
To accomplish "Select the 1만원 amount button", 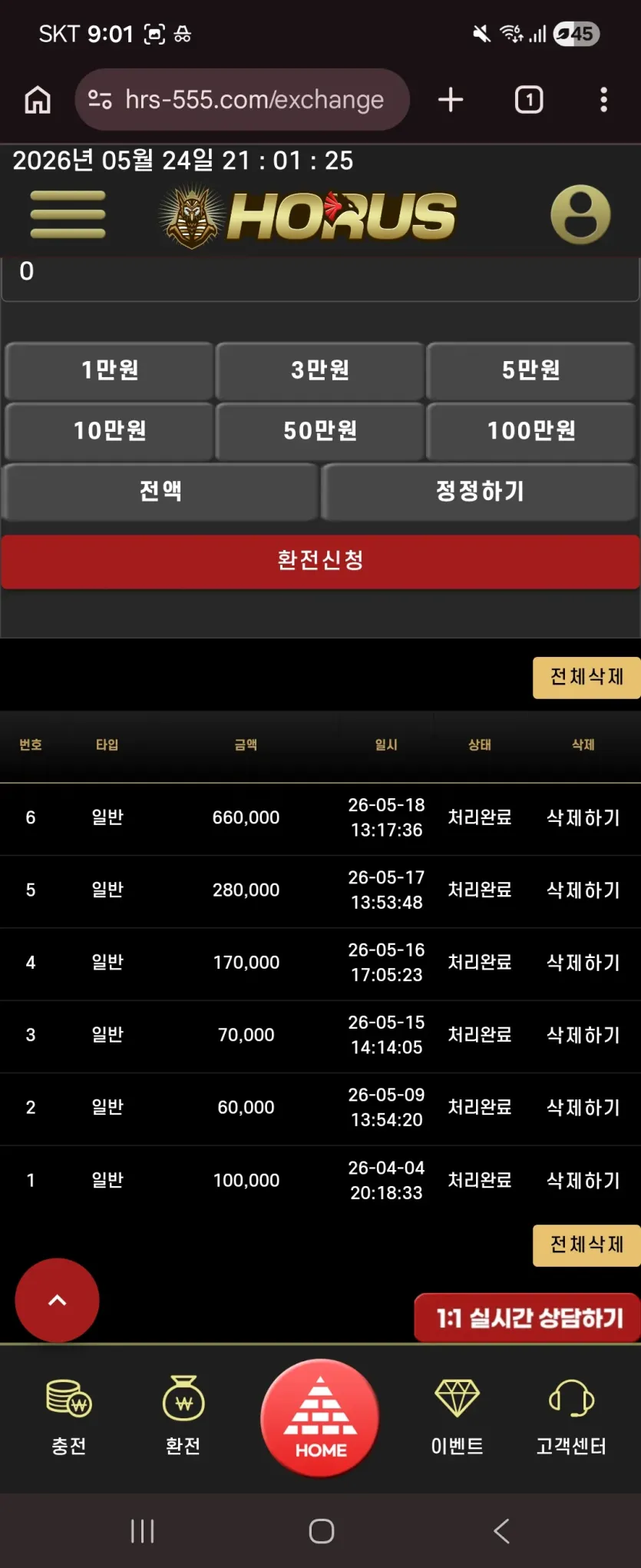I will (x=110, y=370).
